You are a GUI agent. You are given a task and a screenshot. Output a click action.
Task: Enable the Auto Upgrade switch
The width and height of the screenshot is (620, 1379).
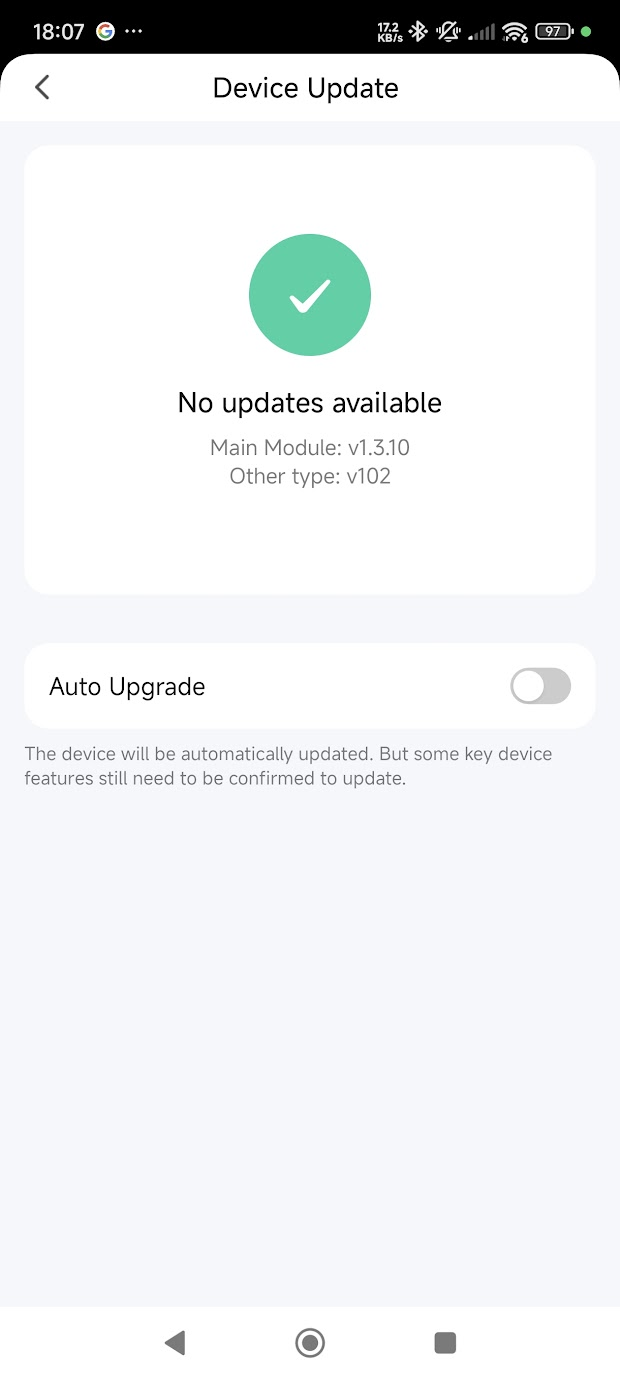pyautogui.click(x=540, y=687)
